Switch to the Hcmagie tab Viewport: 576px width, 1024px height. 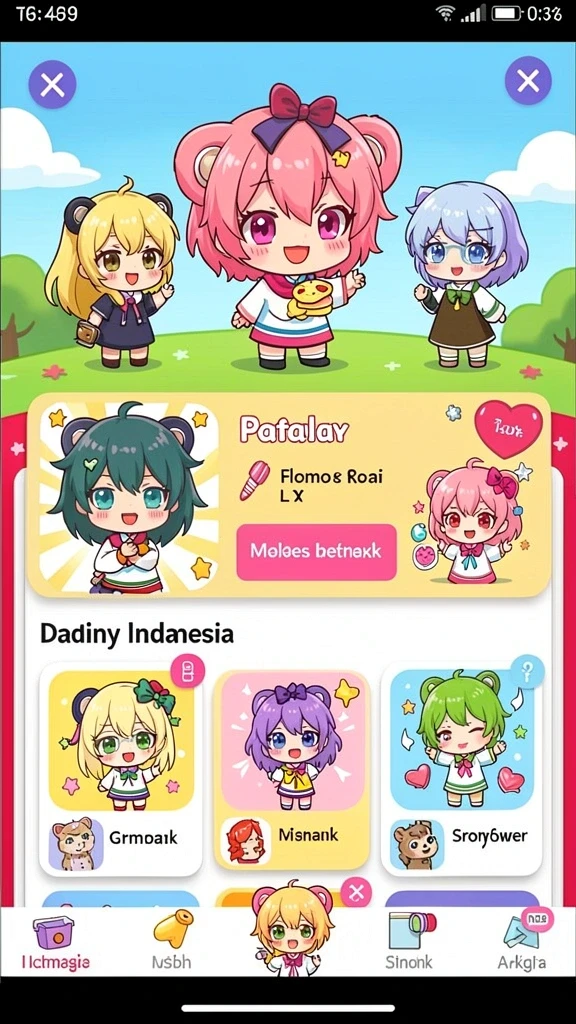pos(54,942)
